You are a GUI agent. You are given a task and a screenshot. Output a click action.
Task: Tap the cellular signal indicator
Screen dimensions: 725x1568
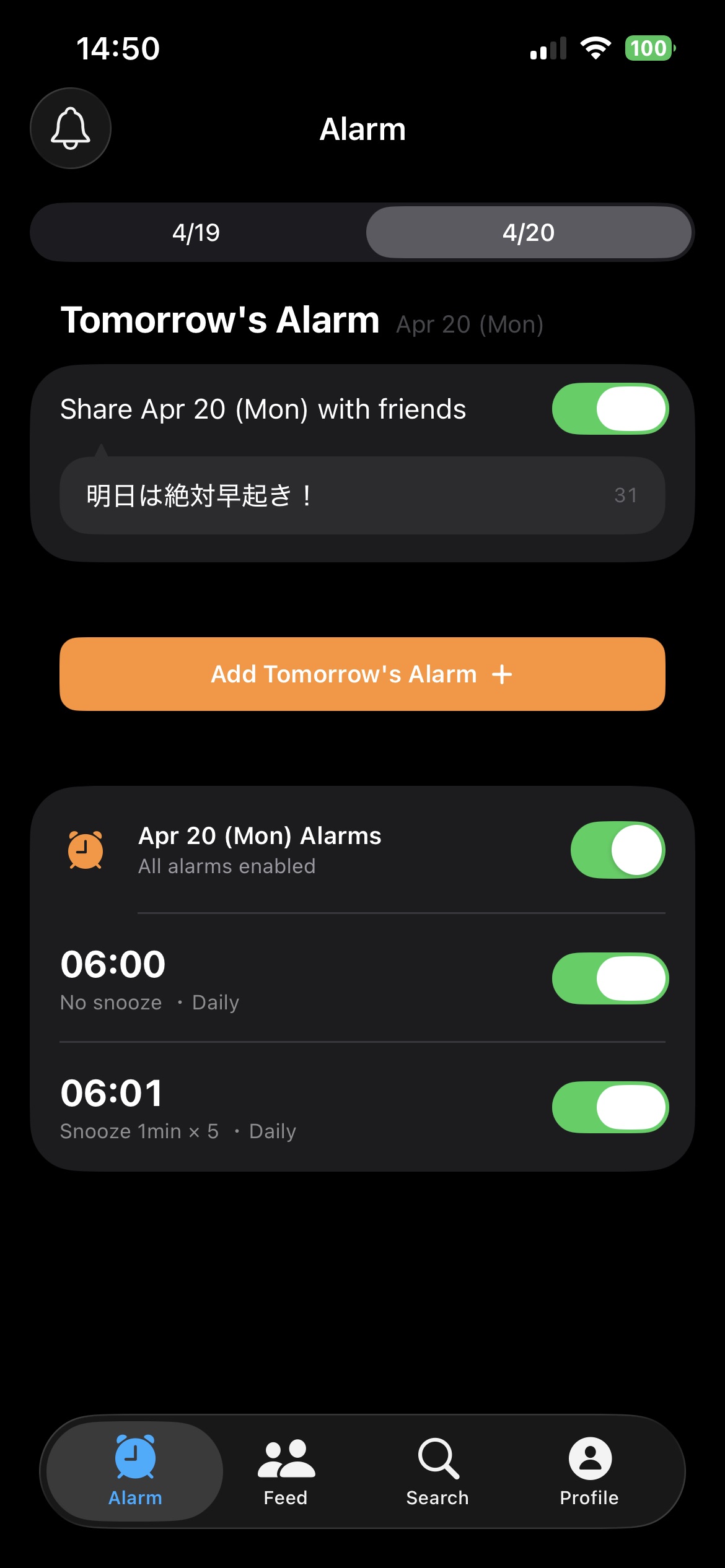click(548, 48)
